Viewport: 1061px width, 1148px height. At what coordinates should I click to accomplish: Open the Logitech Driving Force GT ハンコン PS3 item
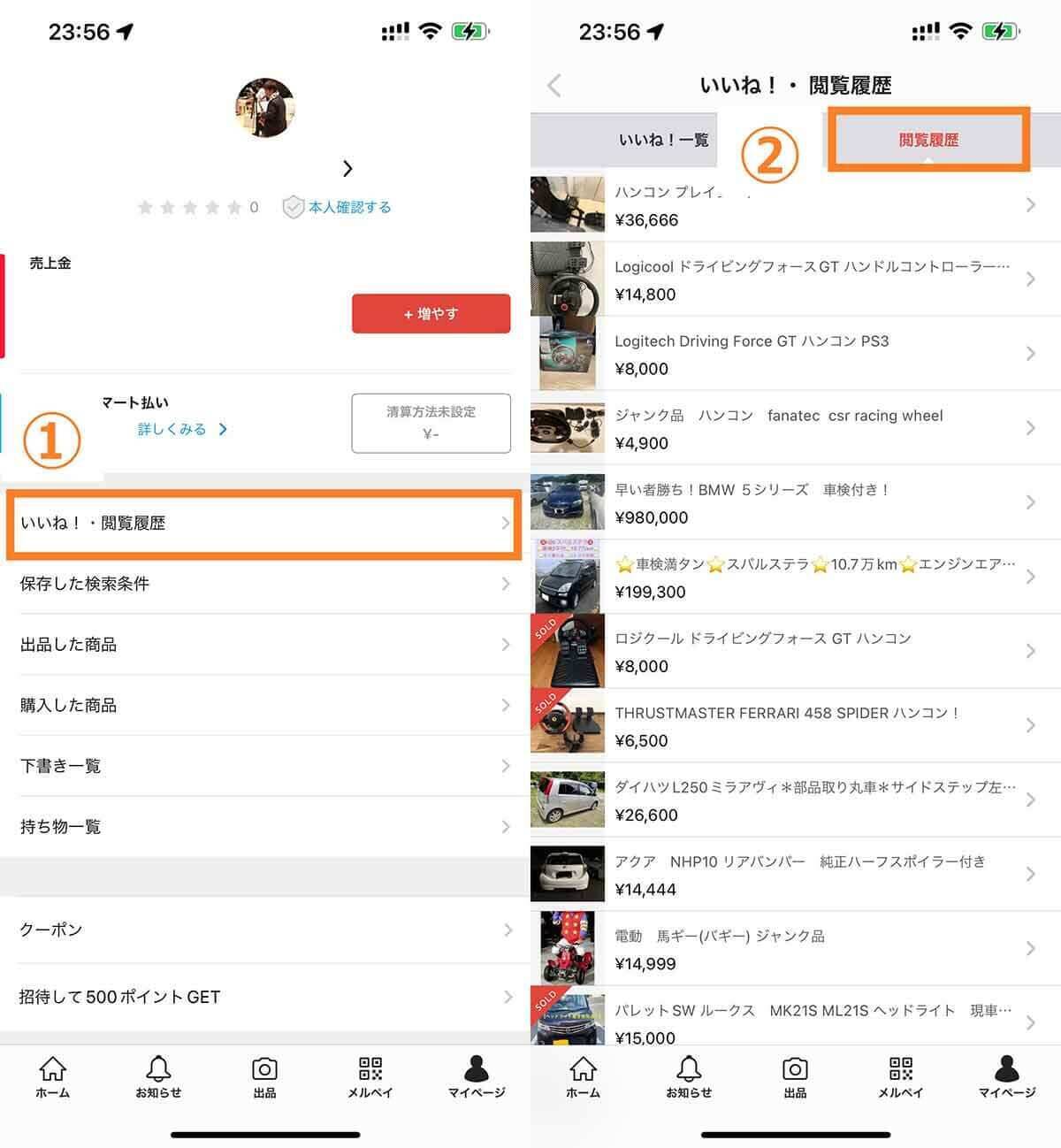796,354
